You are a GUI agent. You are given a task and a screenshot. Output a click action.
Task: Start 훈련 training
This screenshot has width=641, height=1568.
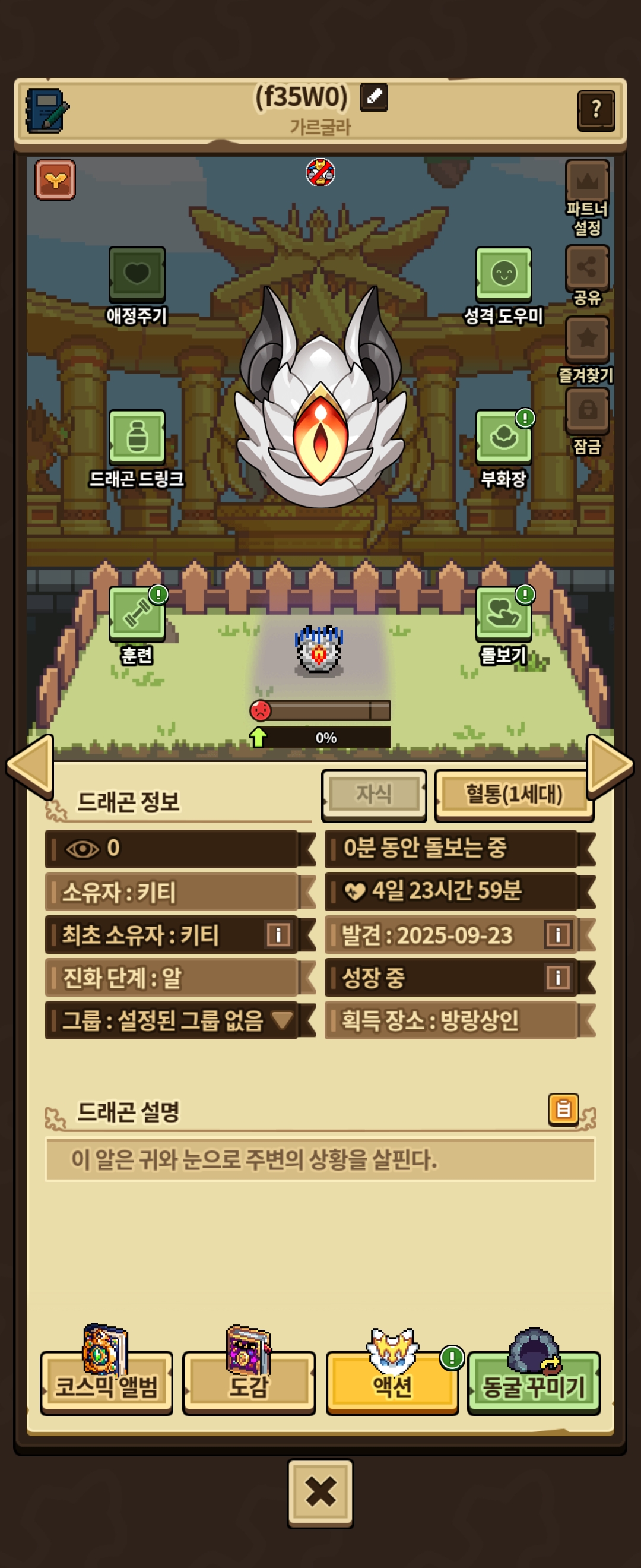click(137, 613)
